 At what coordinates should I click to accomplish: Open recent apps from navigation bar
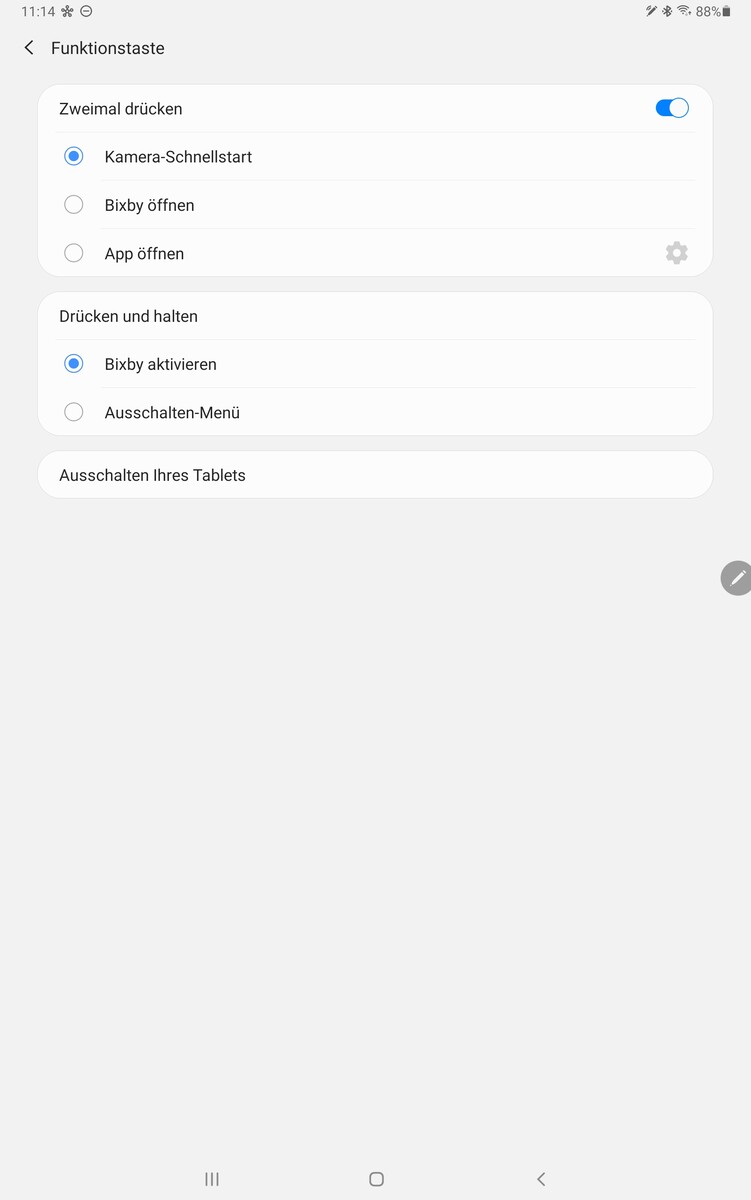click(x=212, y=1179)
